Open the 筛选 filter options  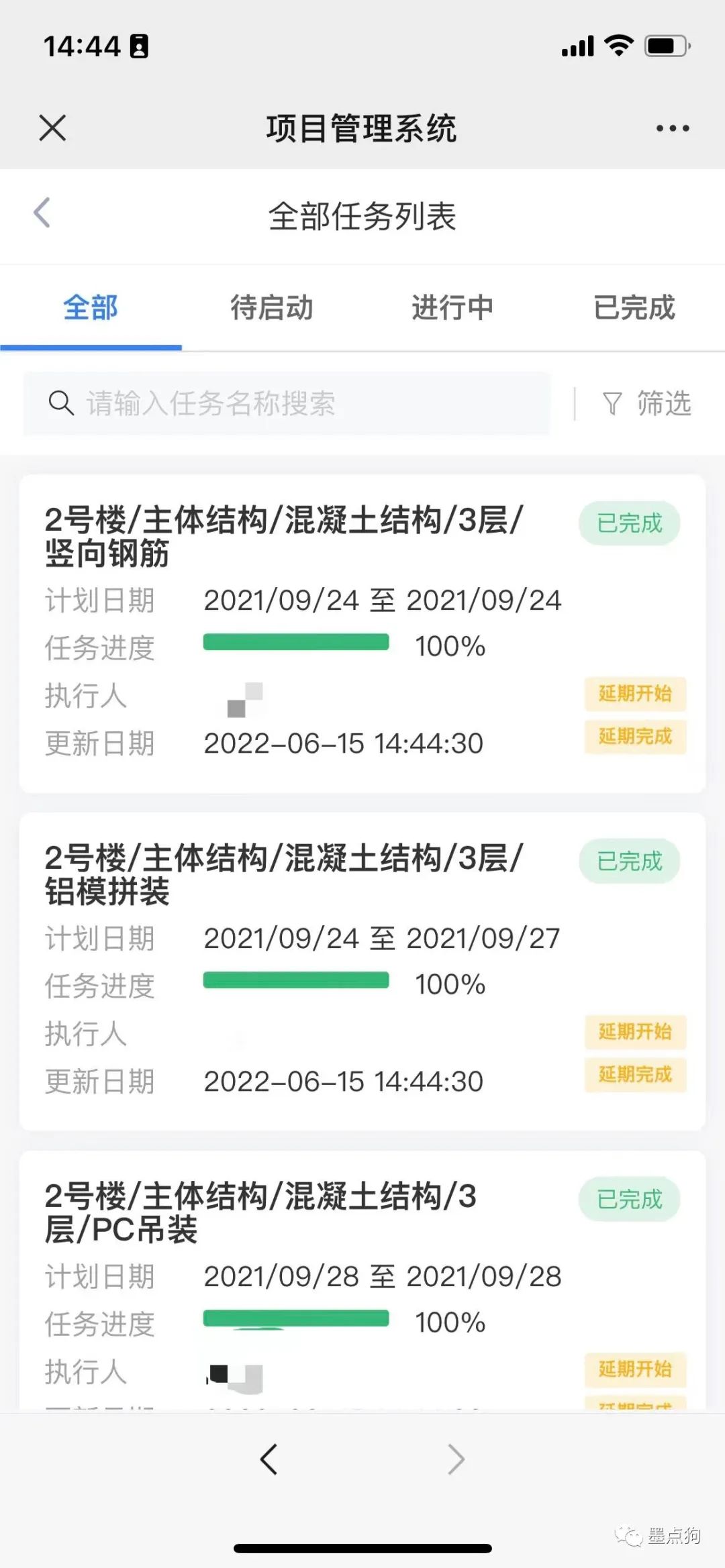(648, 404)
